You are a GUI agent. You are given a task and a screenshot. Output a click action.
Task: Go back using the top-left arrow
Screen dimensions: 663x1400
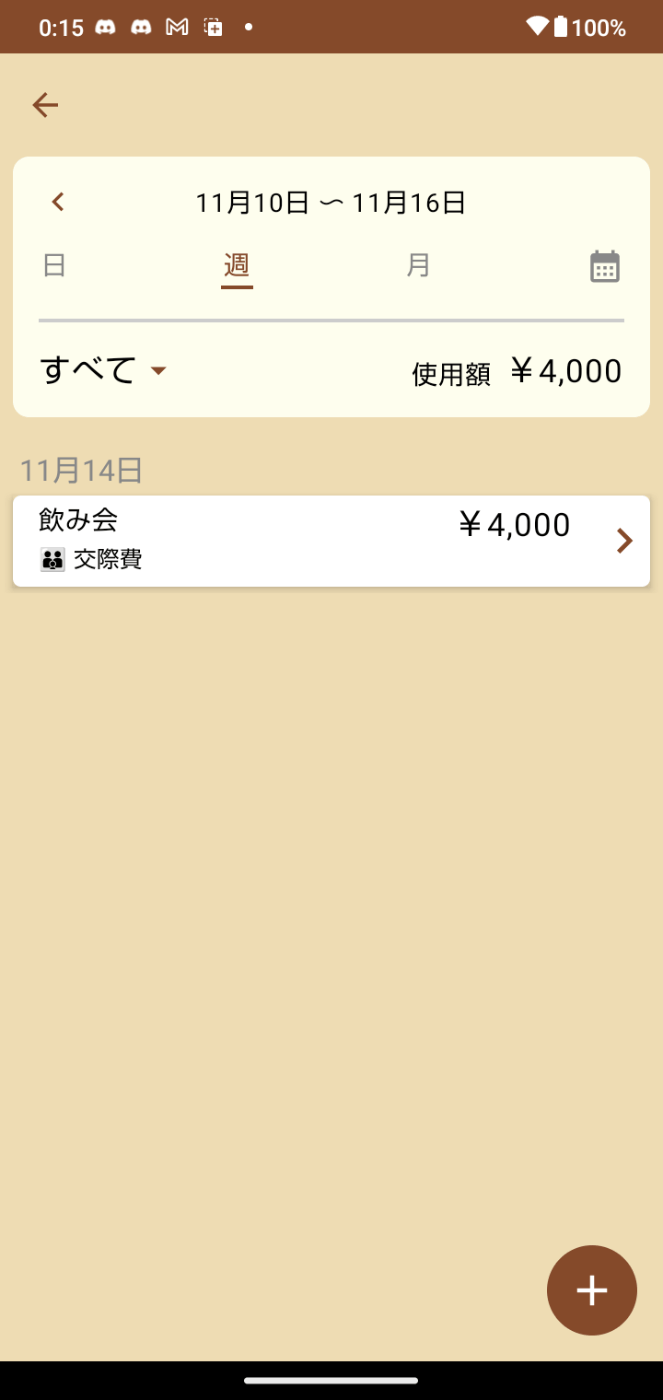click(45, 105)
